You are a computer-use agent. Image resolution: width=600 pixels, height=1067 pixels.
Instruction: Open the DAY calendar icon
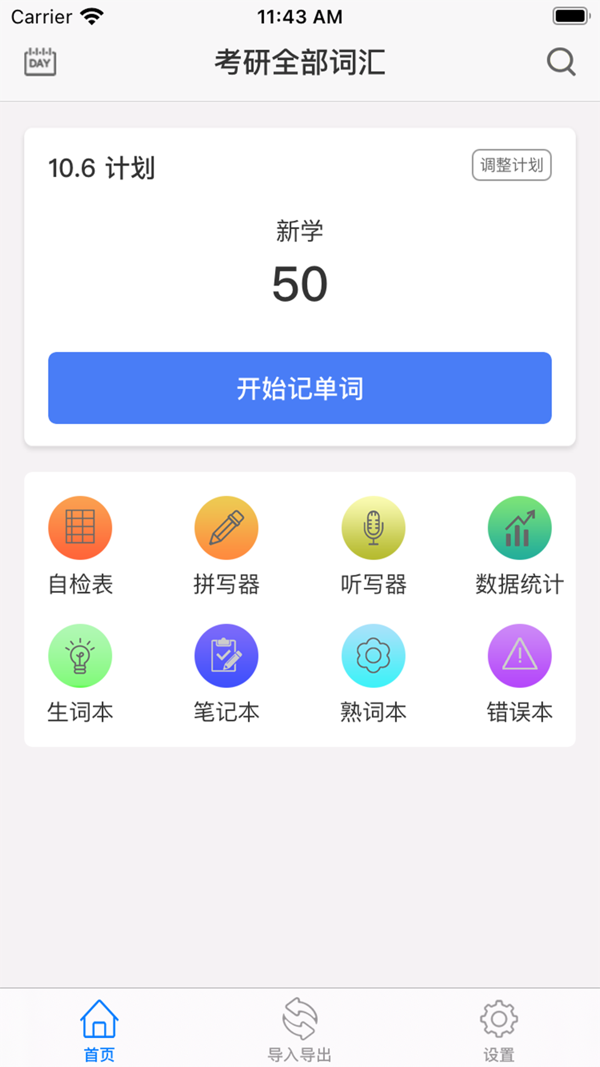(40, 62)
